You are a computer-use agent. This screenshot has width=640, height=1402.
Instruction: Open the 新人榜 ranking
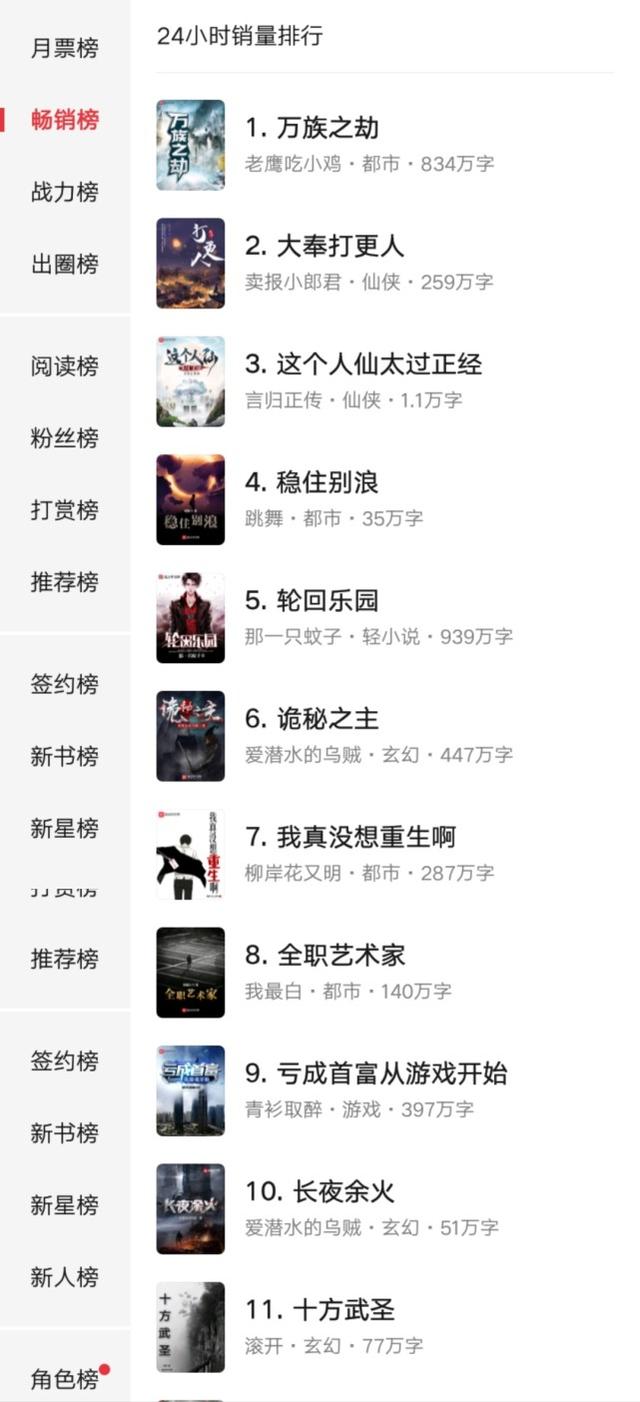click(64, 1277)
